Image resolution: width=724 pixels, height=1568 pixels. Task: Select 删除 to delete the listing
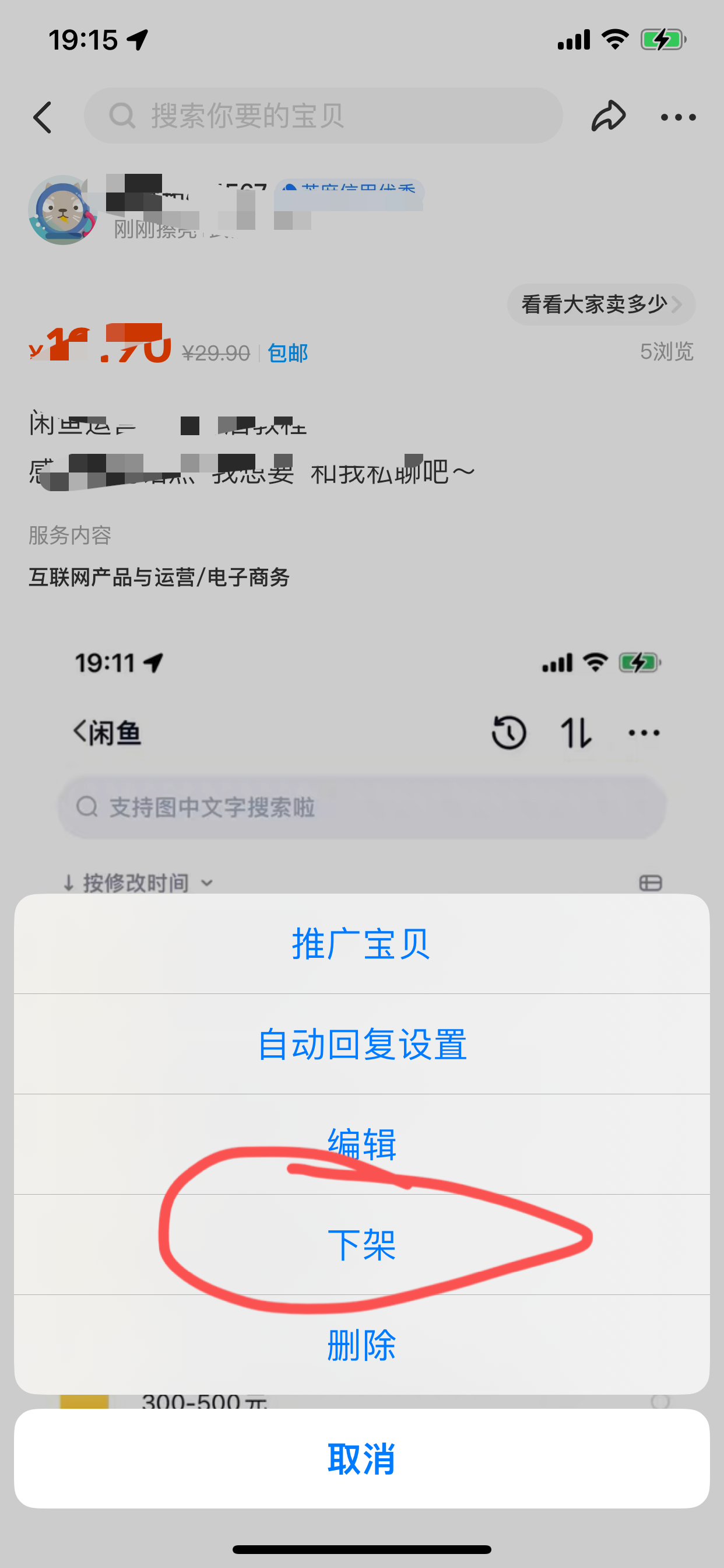pos(361,1345)
